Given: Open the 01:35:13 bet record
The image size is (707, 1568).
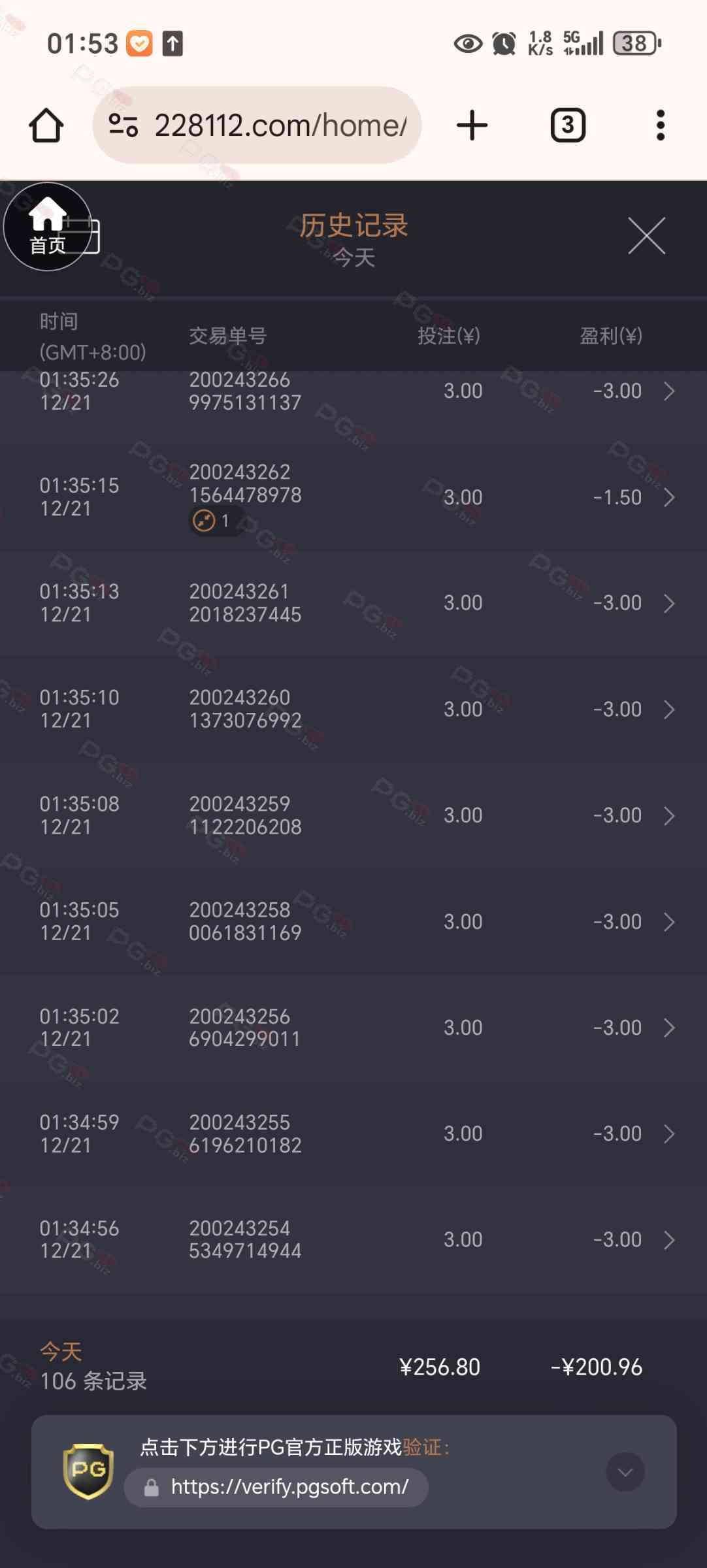Looking at the screenshot, I should coord(353,603).
